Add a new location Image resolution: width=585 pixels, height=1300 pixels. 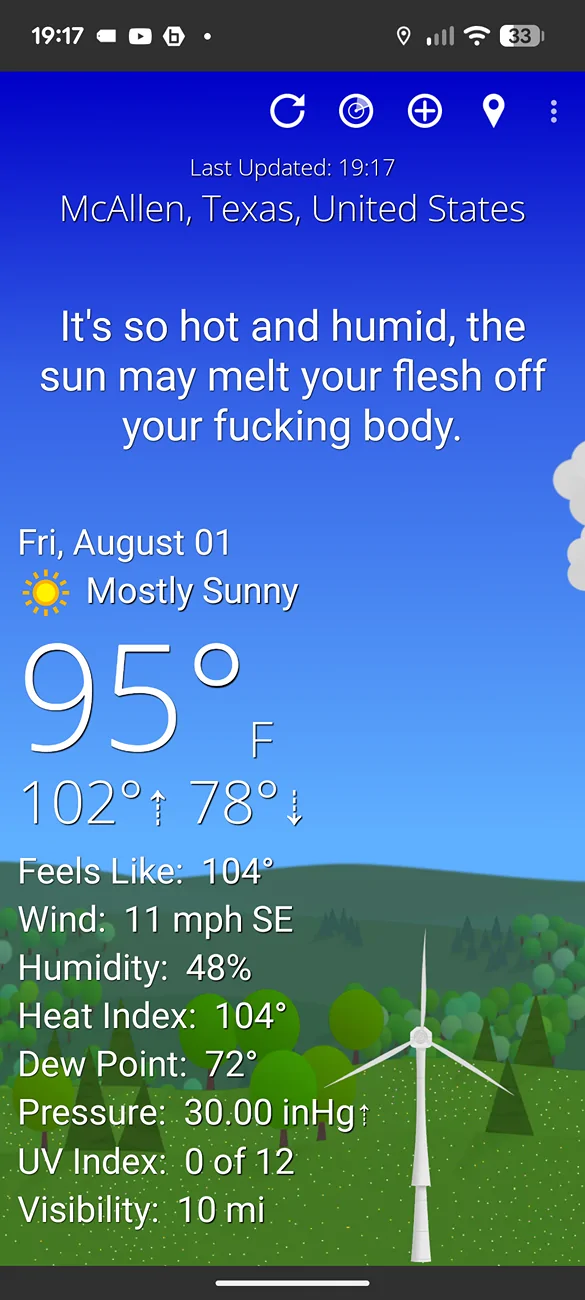click(x=425, y=111)
